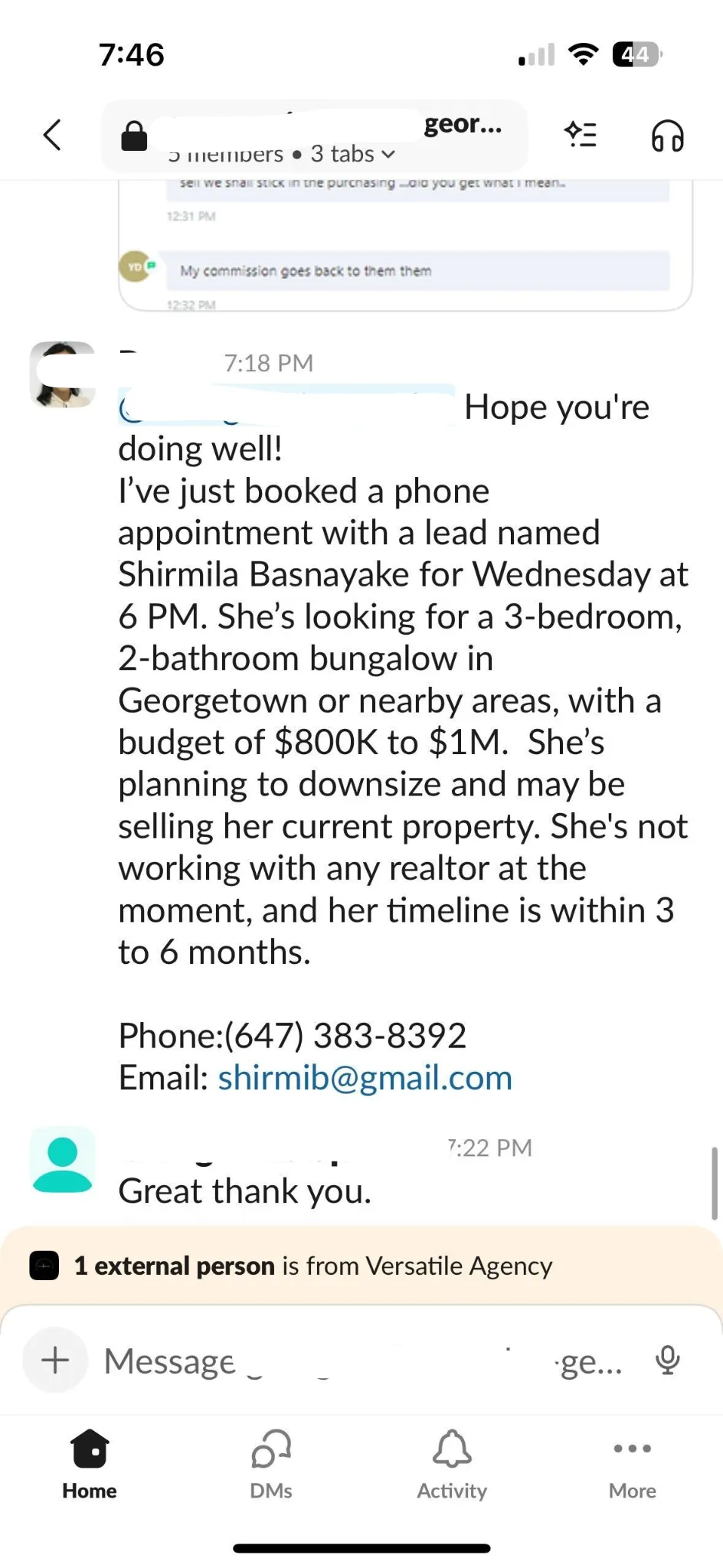Start a huddle with the headphones icon
723x1568 pixels.
(667, 136)
